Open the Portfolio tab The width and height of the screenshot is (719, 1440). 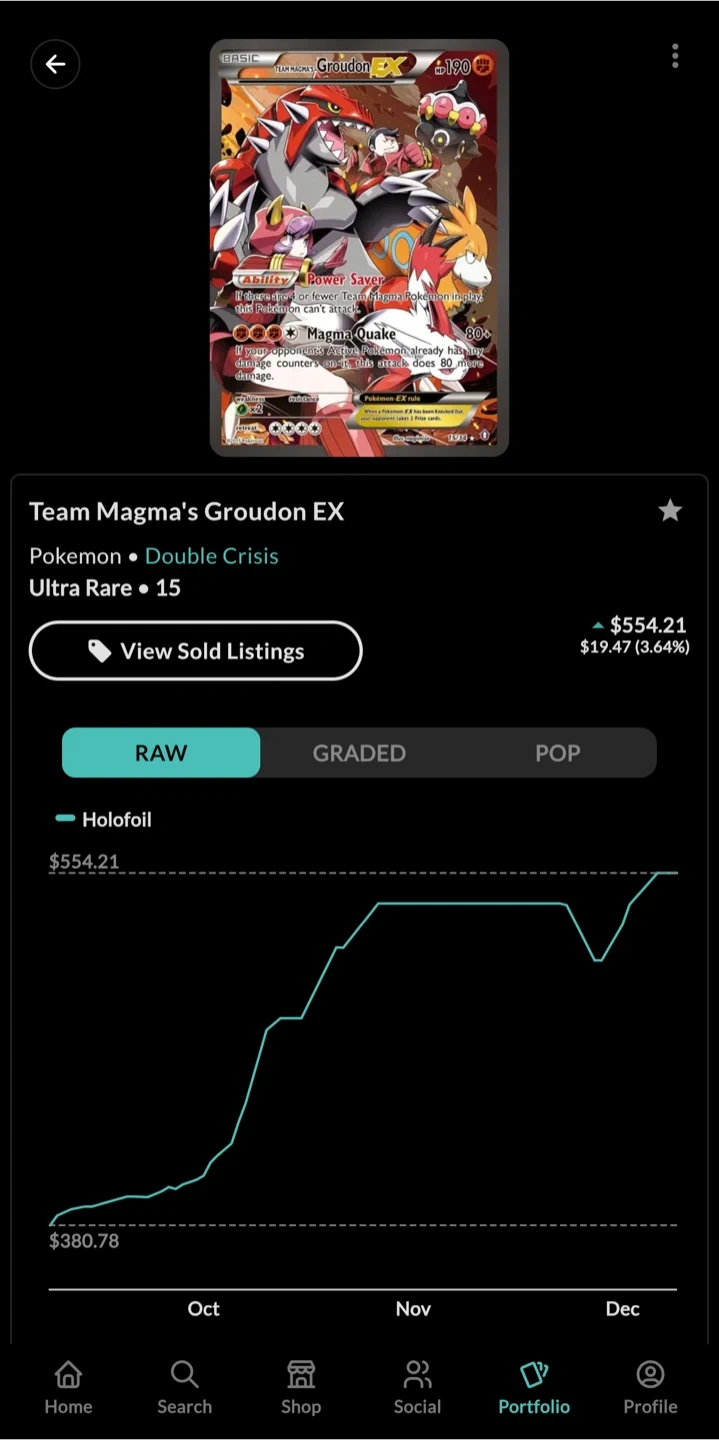[534, 1388]
